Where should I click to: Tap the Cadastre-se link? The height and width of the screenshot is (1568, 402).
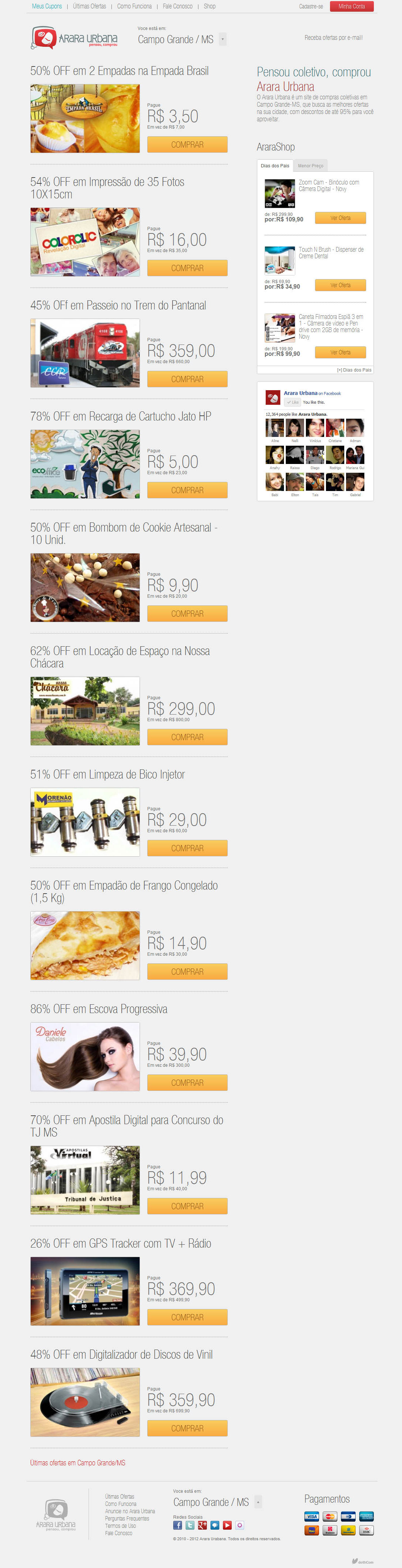click(311, 7)
